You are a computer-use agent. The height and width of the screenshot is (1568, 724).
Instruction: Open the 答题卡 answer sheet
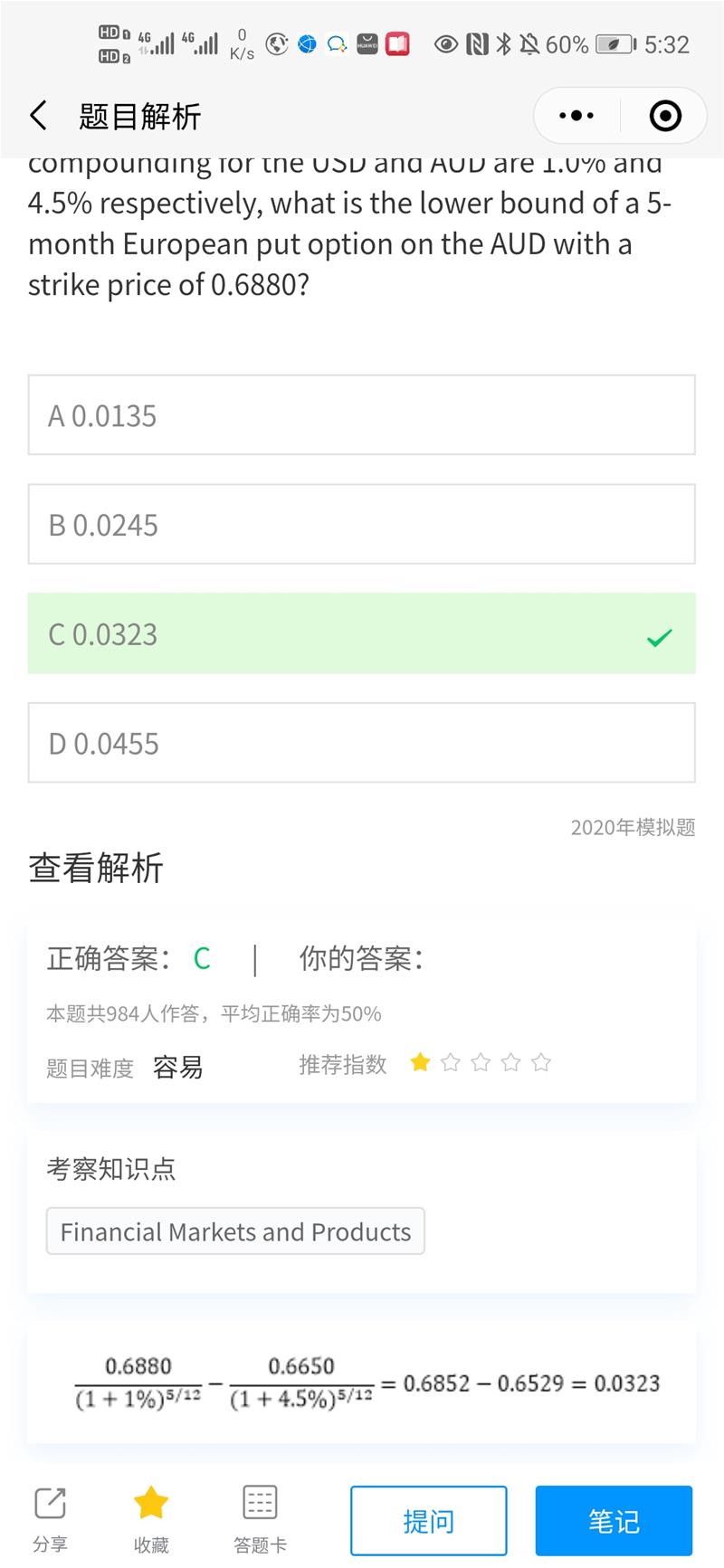click(x=260, y=1519)
